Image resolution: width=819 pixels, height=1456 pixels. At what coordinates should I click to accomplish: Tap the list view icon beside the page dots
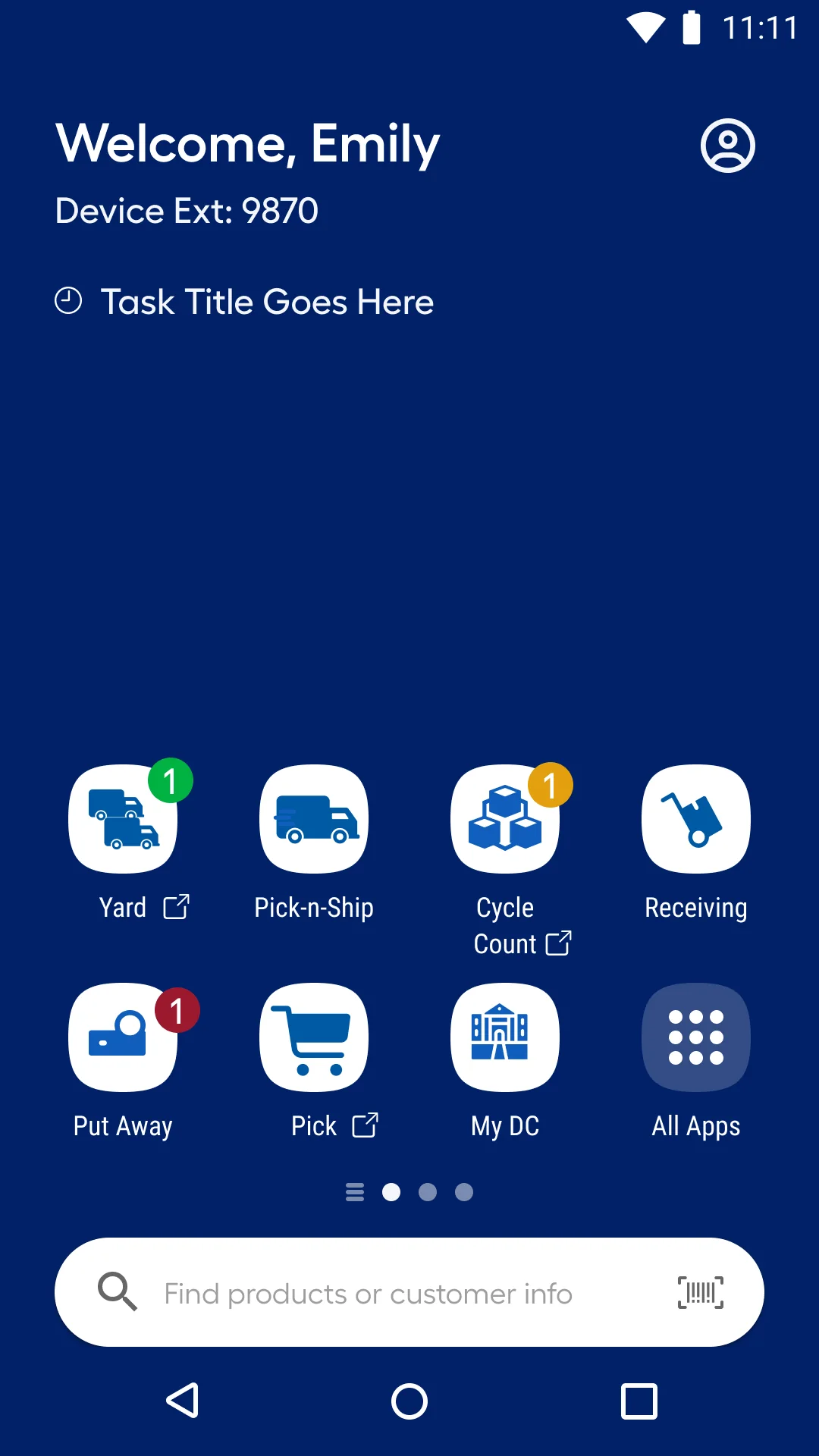point(355,1192)
